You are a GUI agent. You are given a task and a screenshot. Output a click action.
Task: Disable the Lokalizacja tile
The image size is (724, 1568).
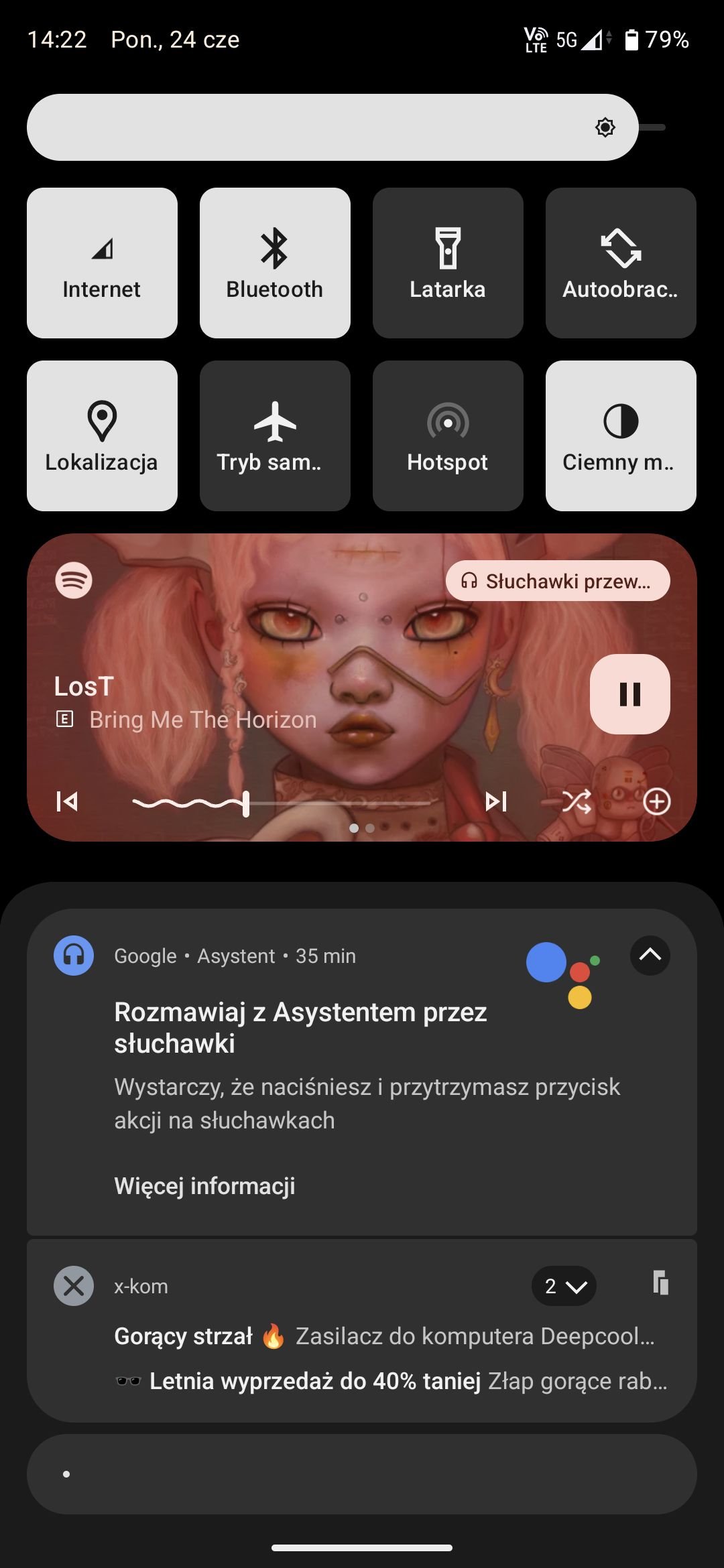102,436
